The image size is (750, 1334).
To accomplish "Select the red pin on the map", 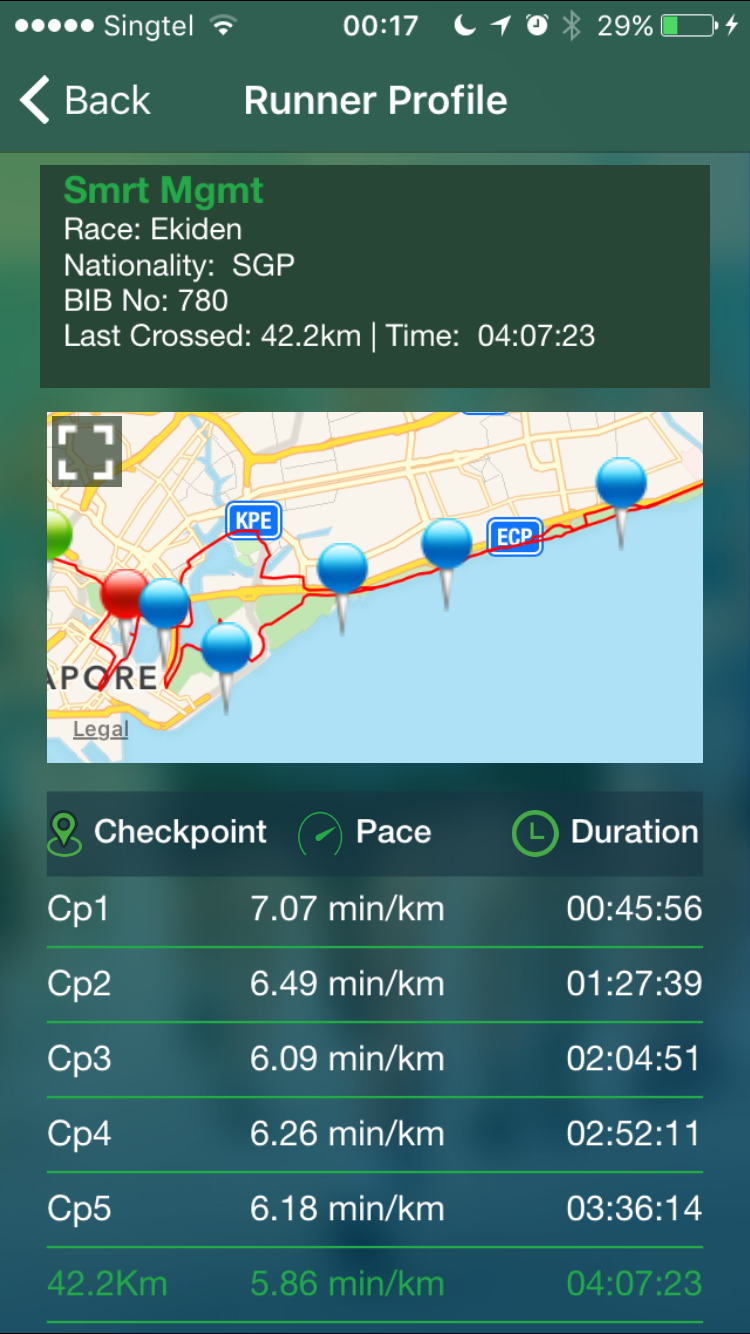I will click(x=124, y=600).
